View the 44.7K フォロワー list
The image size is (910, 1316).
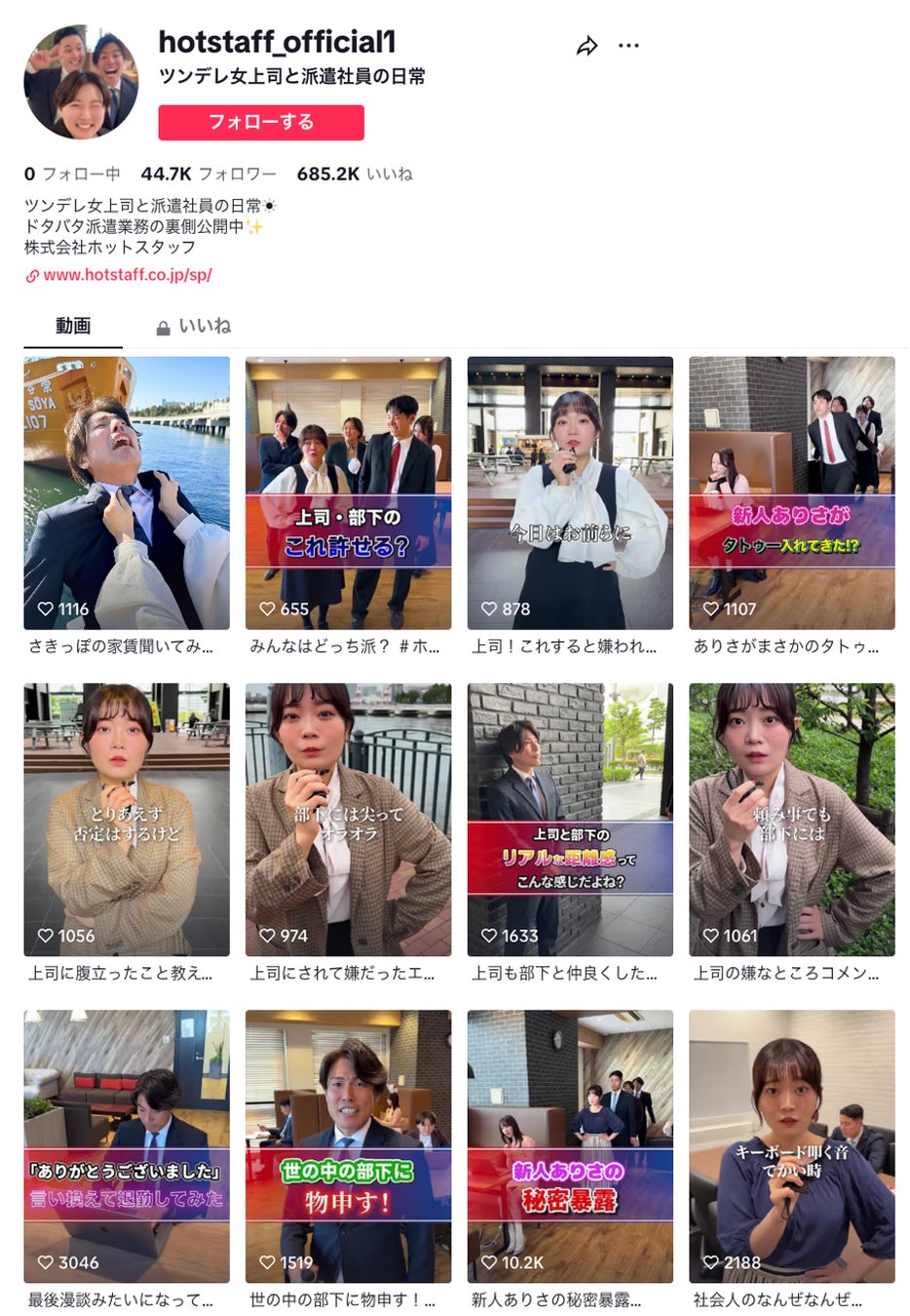(x=209, y=174)
